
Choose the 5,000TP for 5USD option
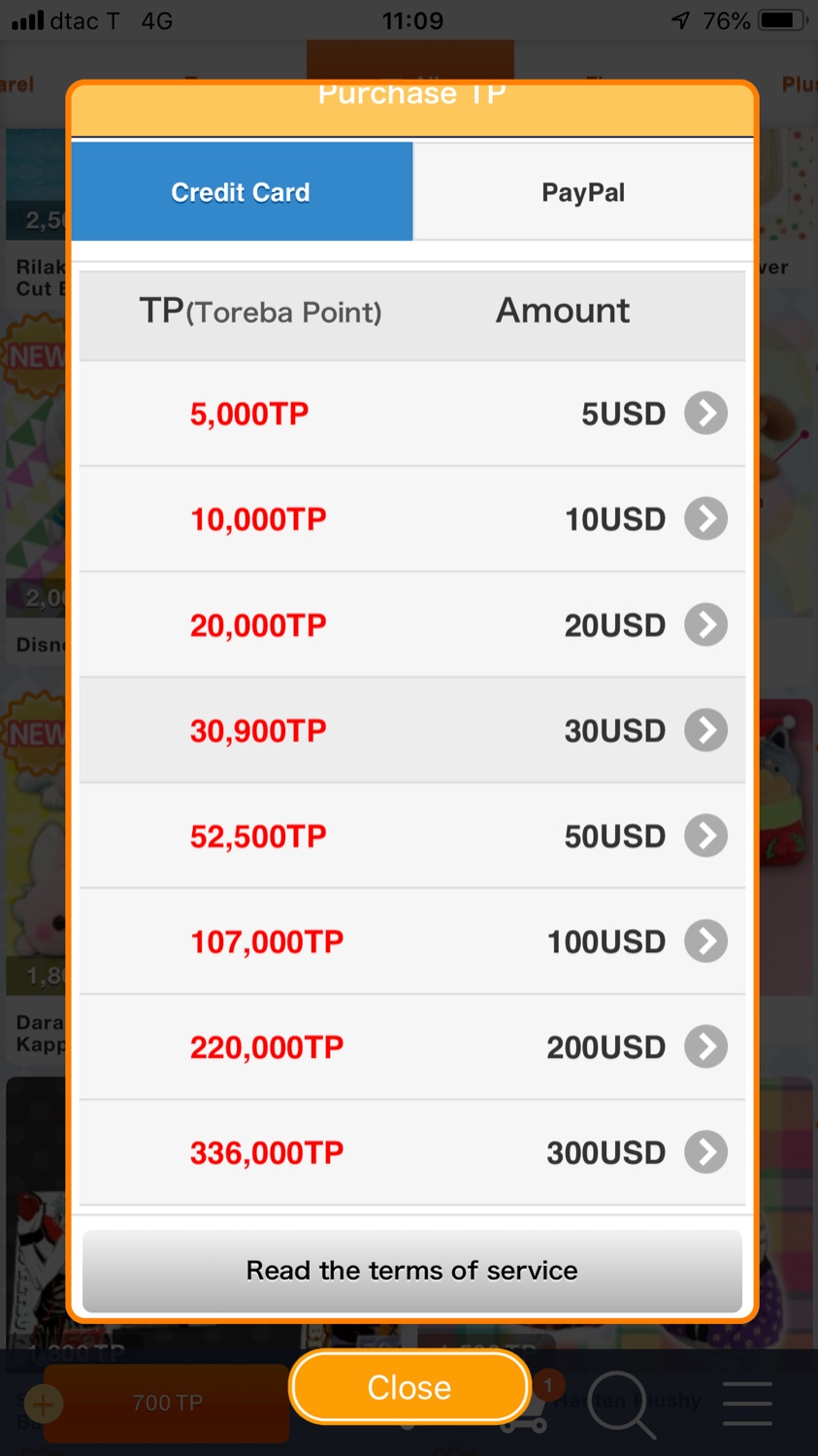pyautogui.click(x=412, y=414)
